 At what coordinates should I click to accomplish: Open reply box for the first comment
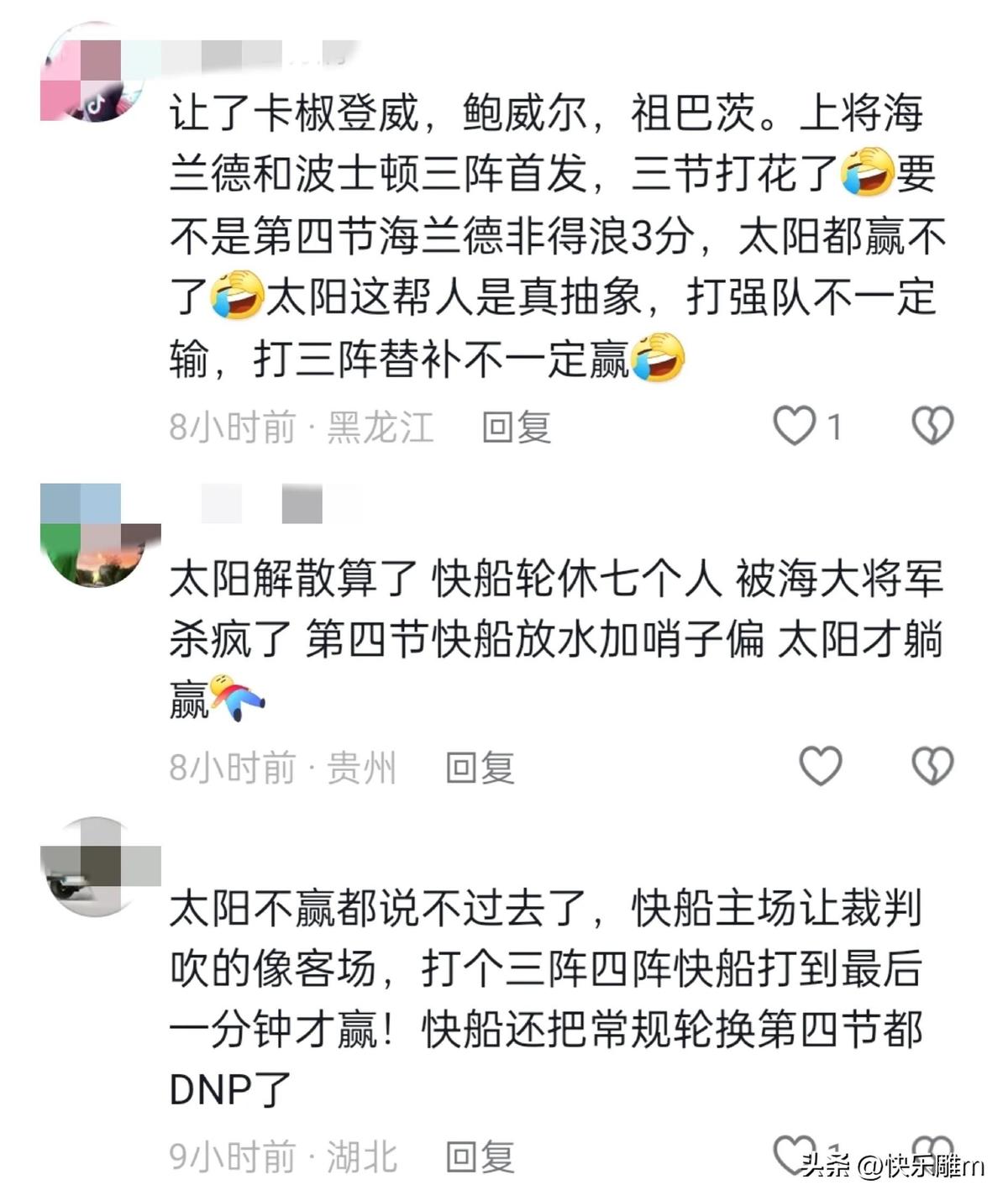517,427
